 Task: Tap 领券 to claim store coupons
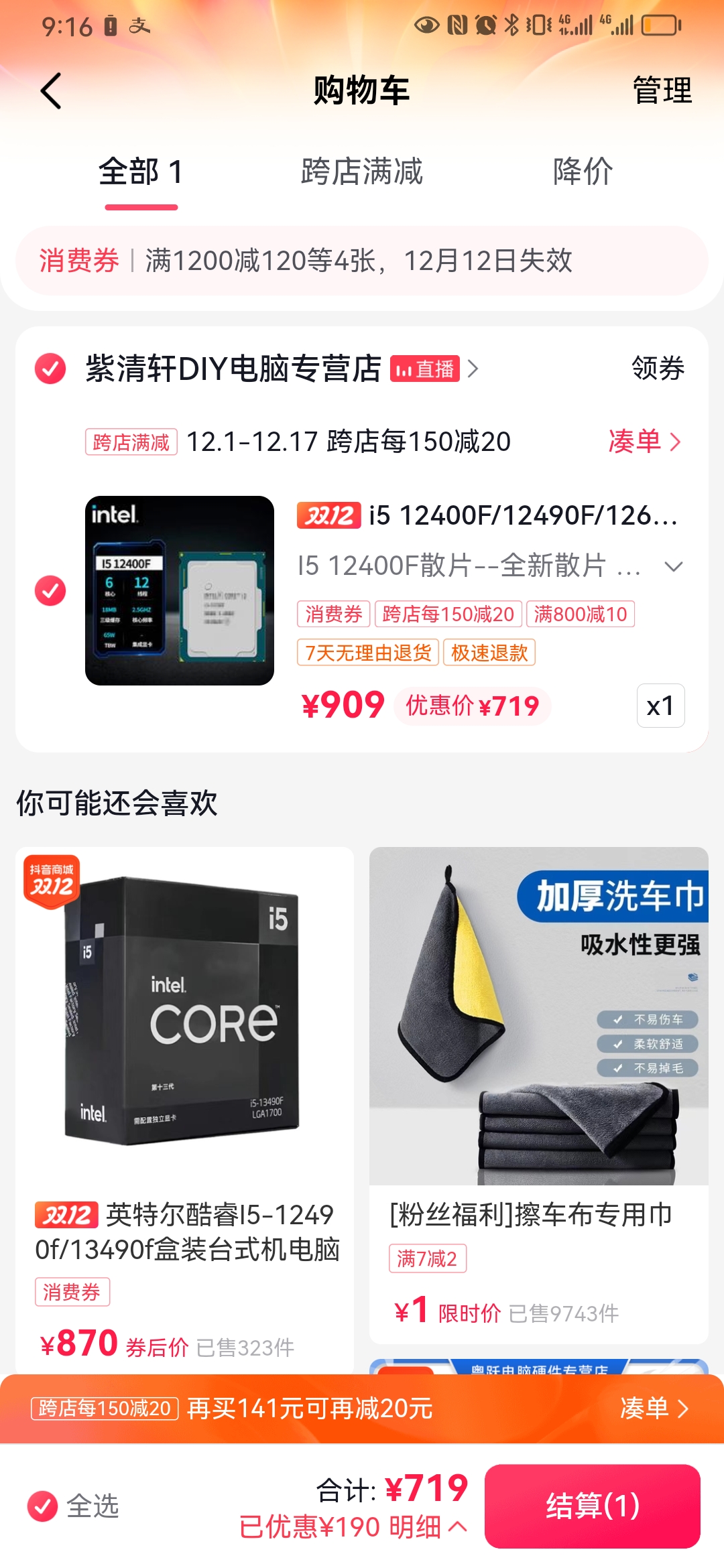658,369
